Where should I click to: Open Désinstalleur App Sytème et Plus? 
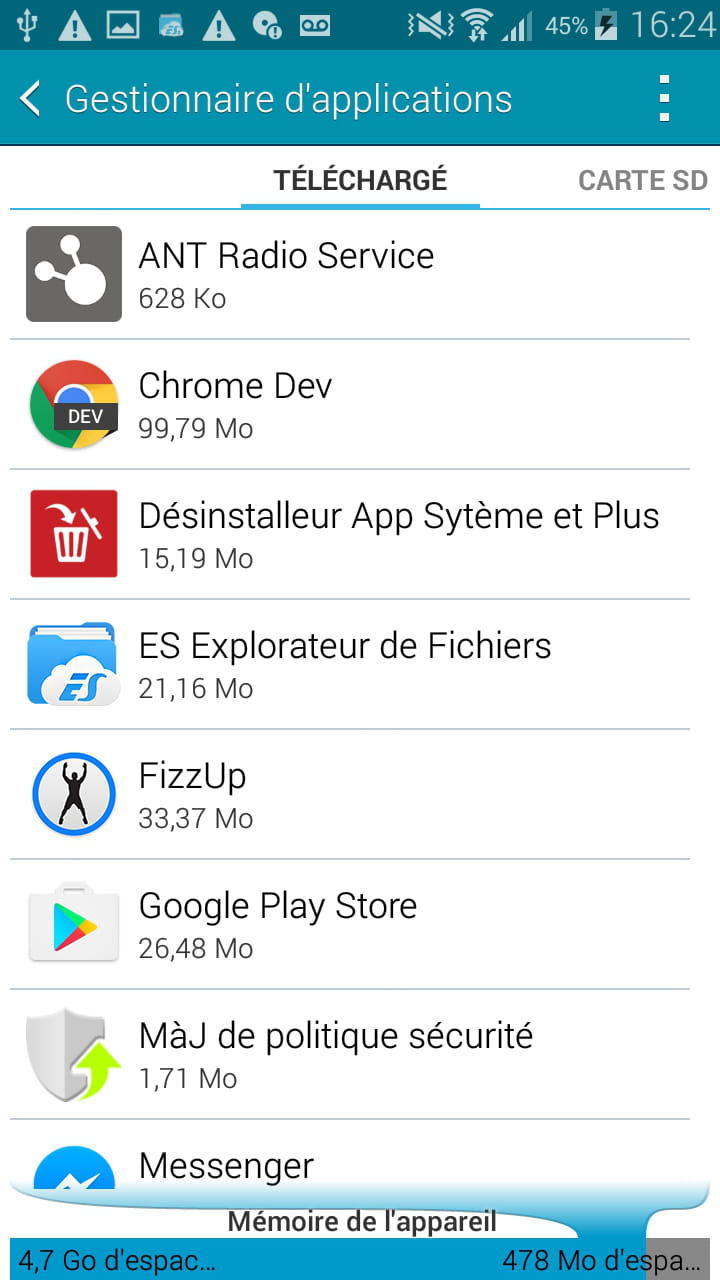tap(350, 534)
